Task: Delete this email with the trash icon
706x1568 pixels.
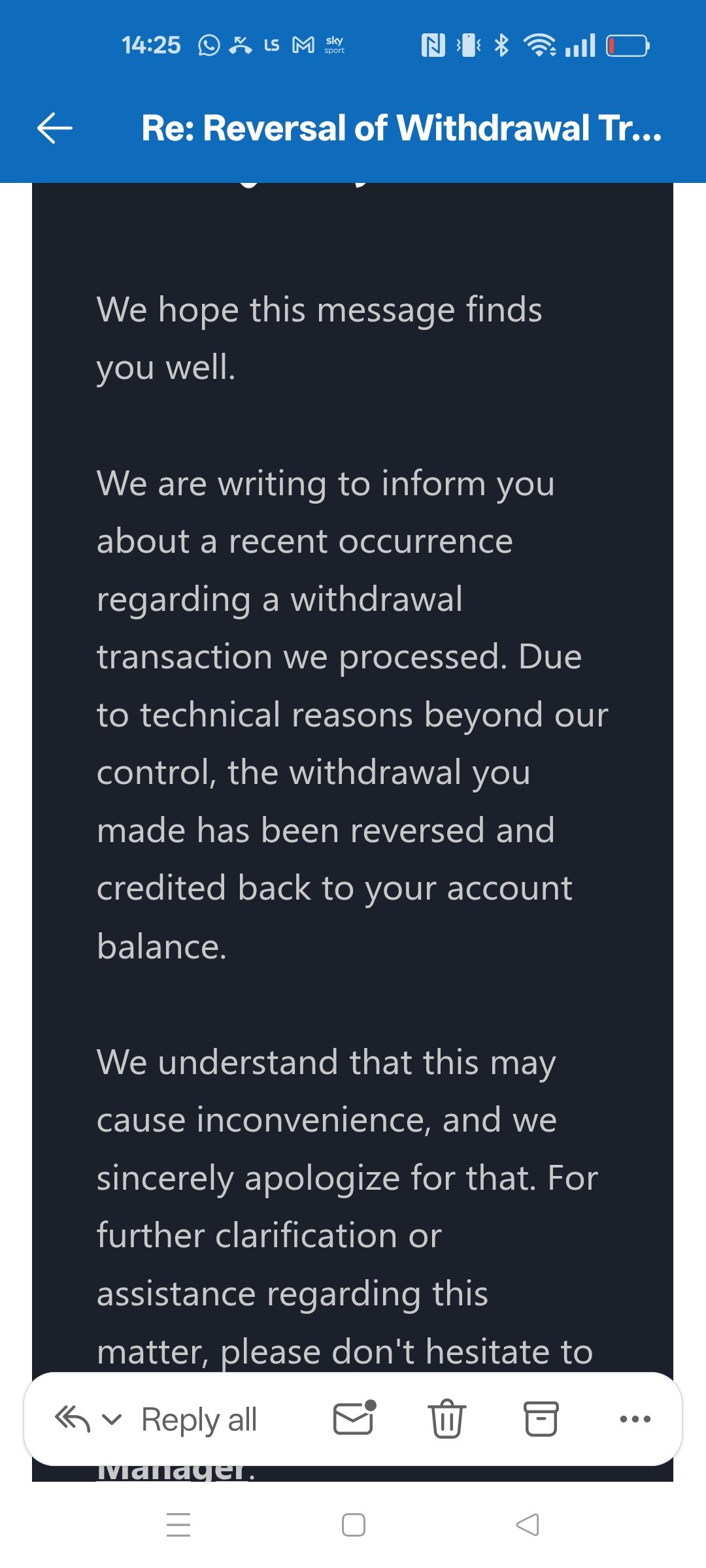Action: [447, 1419]
